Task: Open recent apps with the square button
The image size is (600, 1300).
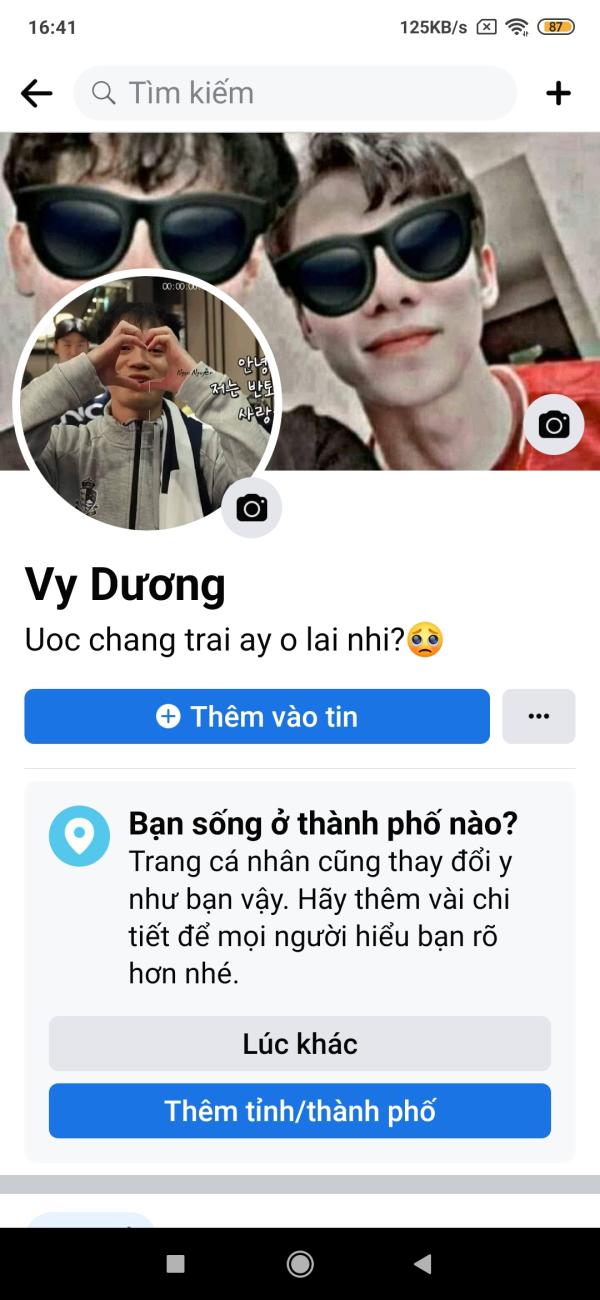Action: click(175, 1264)
